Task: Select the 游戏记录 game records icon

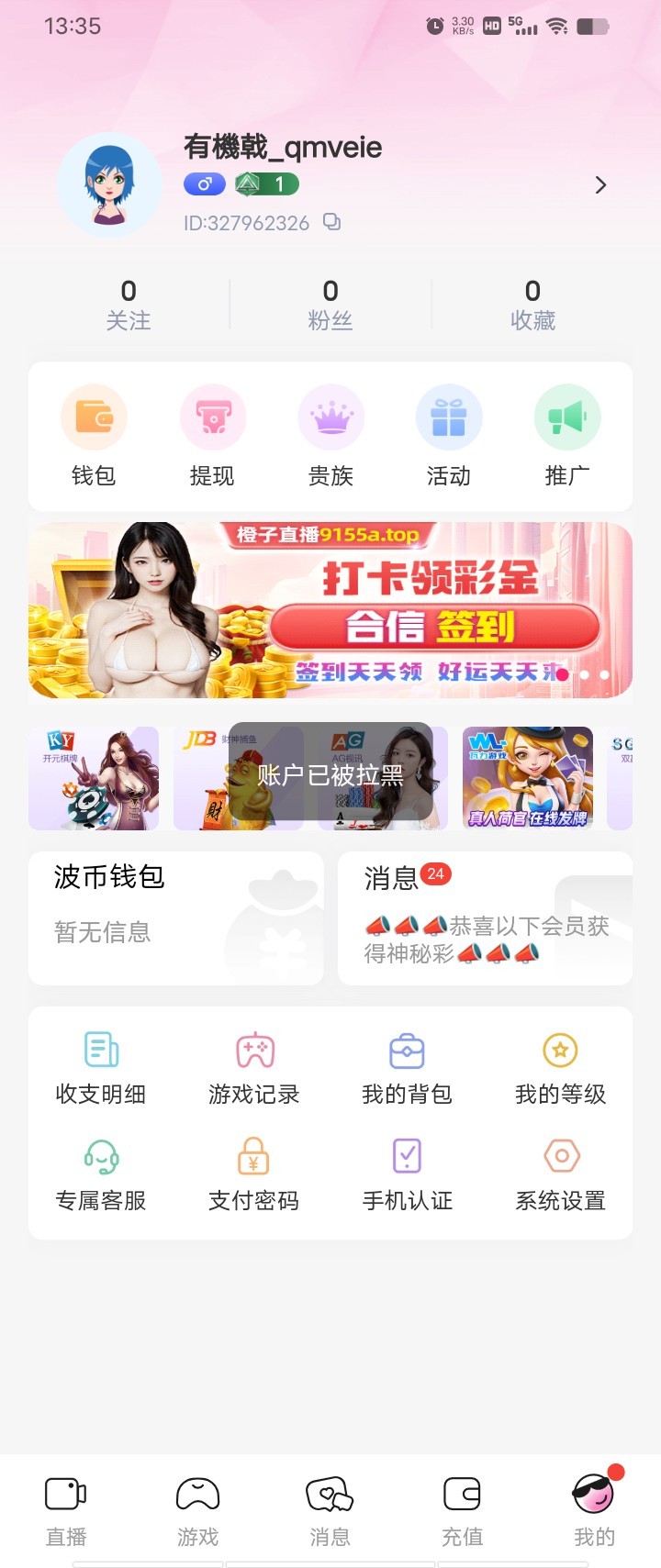Action: pos(252,1050)
